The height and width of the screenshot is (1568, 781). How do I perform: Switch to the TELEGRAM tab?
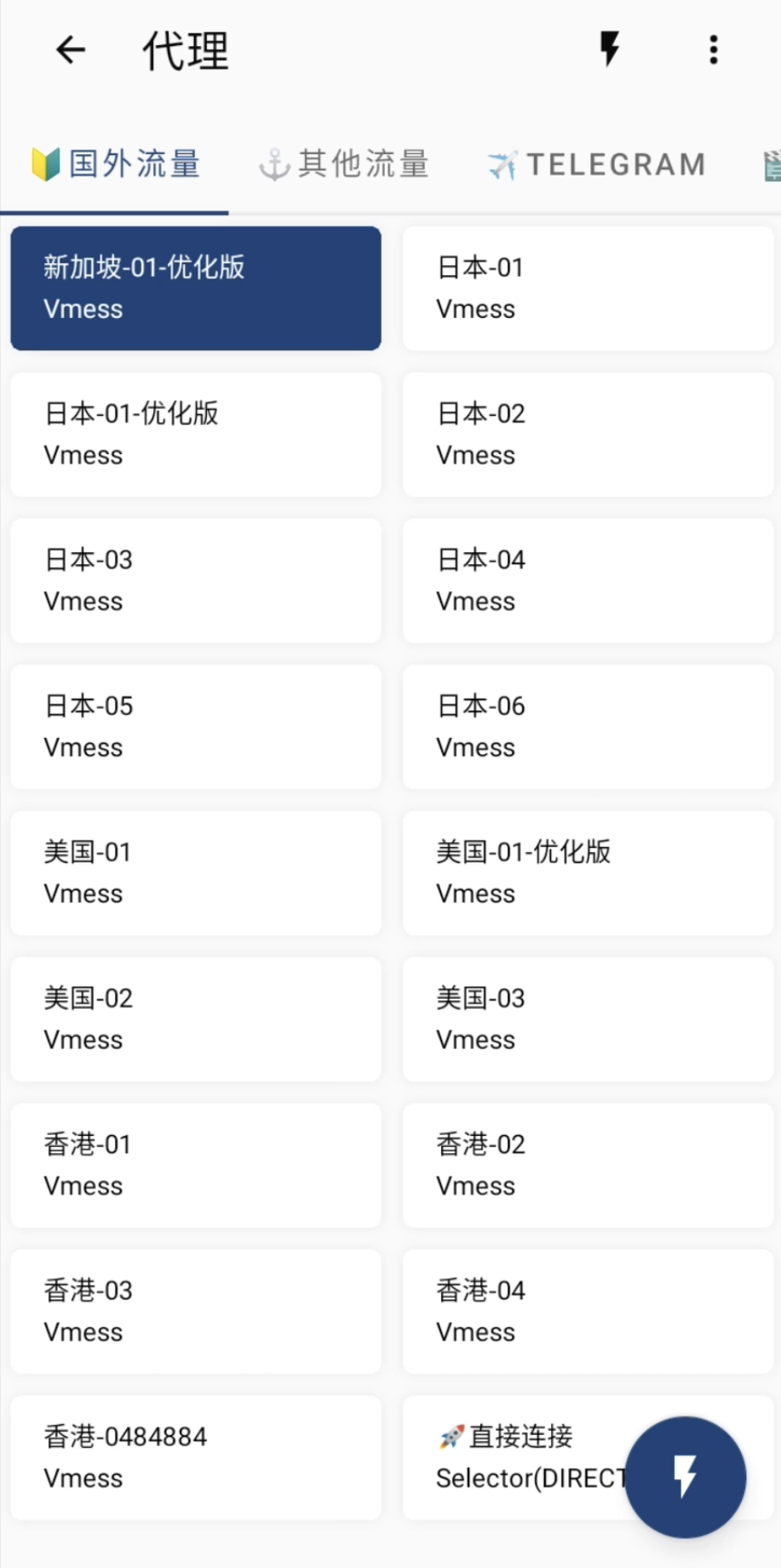597,164
